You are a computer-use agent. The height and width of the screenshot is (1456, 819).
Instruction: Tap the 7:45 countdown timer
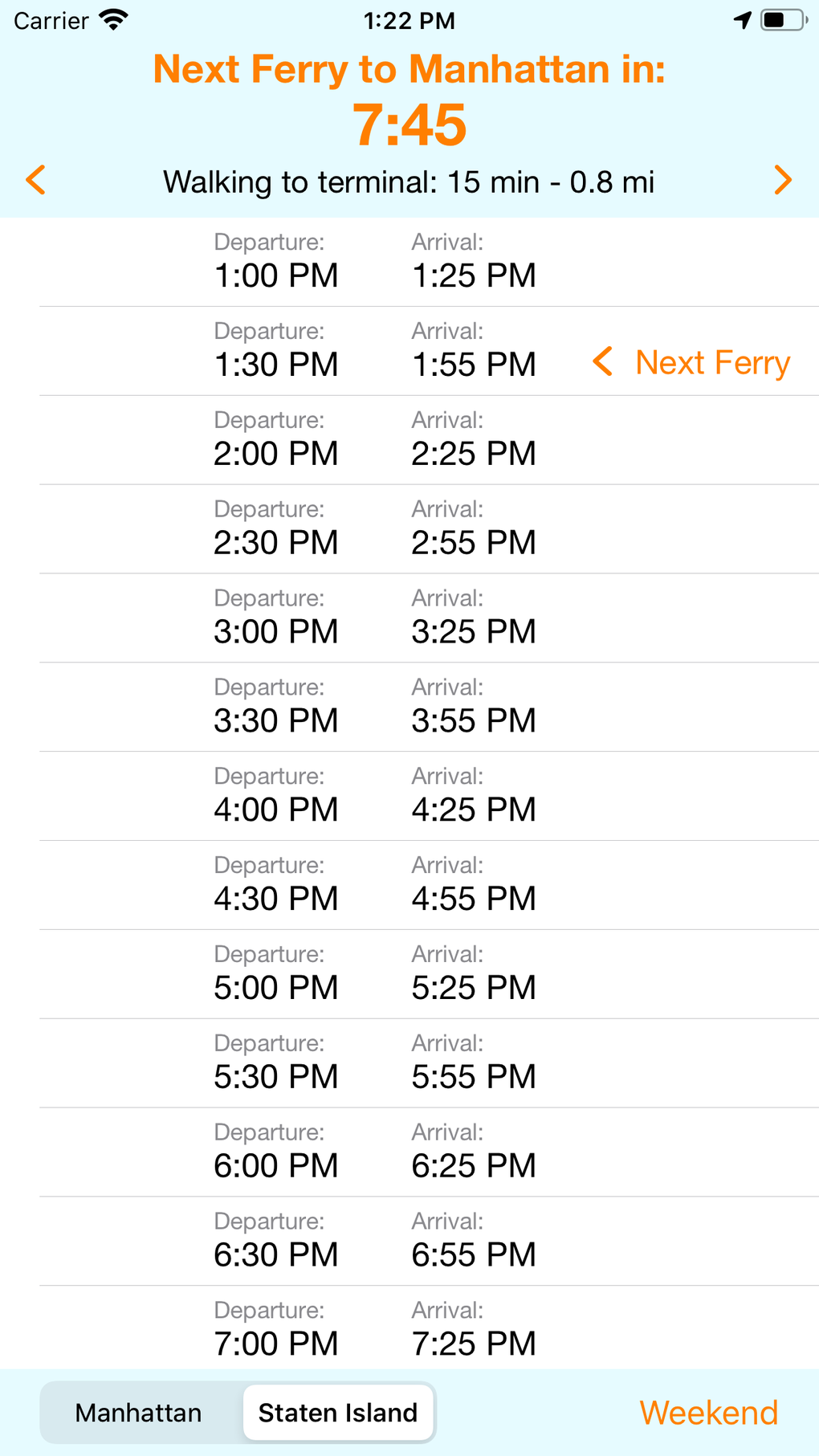coord(409,123)
